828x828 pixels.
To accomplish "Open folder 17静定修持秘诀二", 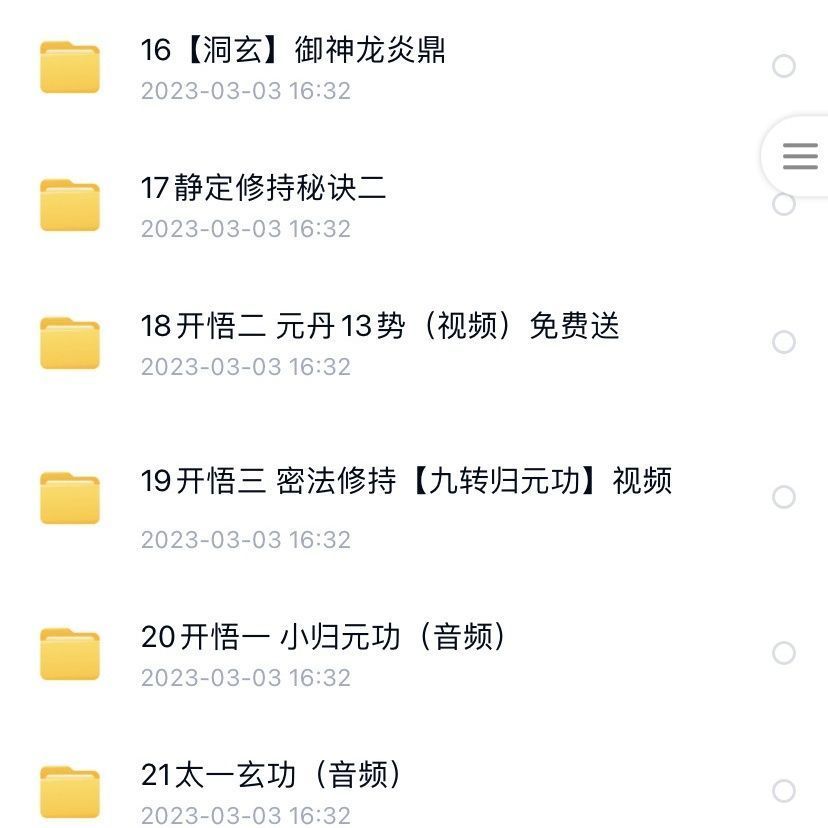I will tap(263, 188).
